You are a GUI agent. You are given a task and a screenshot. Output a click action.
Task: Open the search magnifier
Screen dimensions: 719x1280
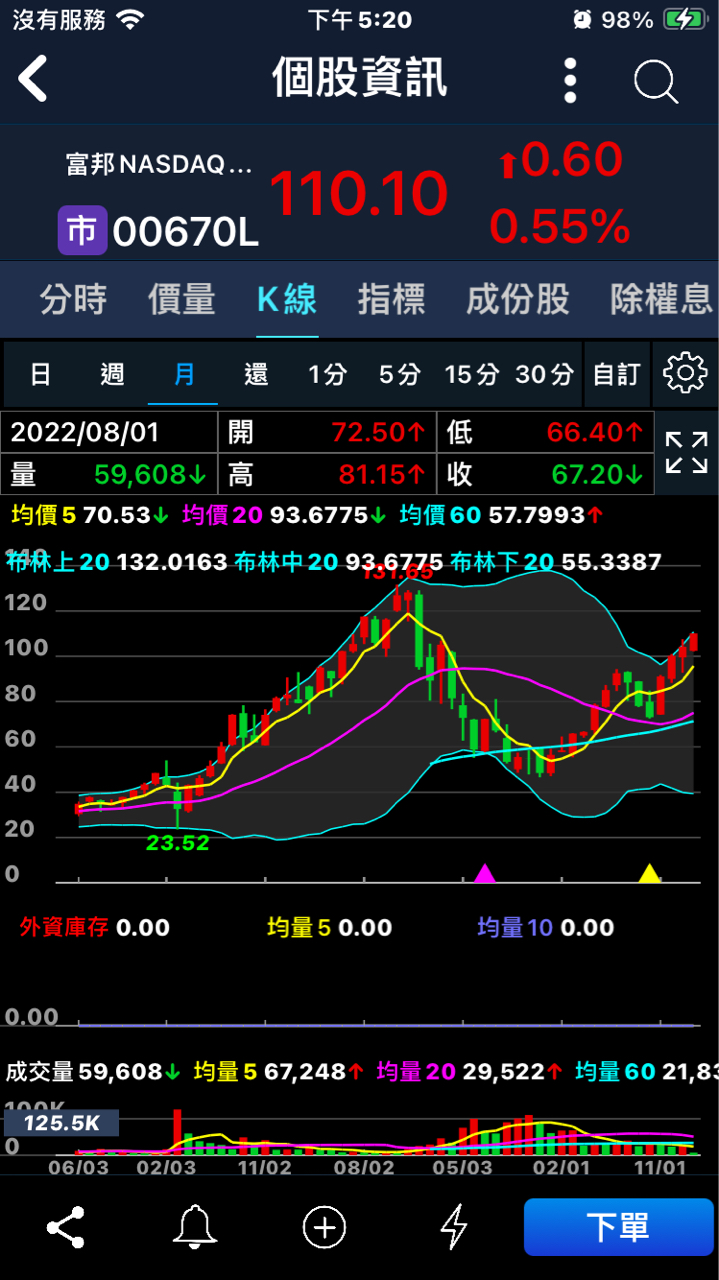click(x=656, y=81)
